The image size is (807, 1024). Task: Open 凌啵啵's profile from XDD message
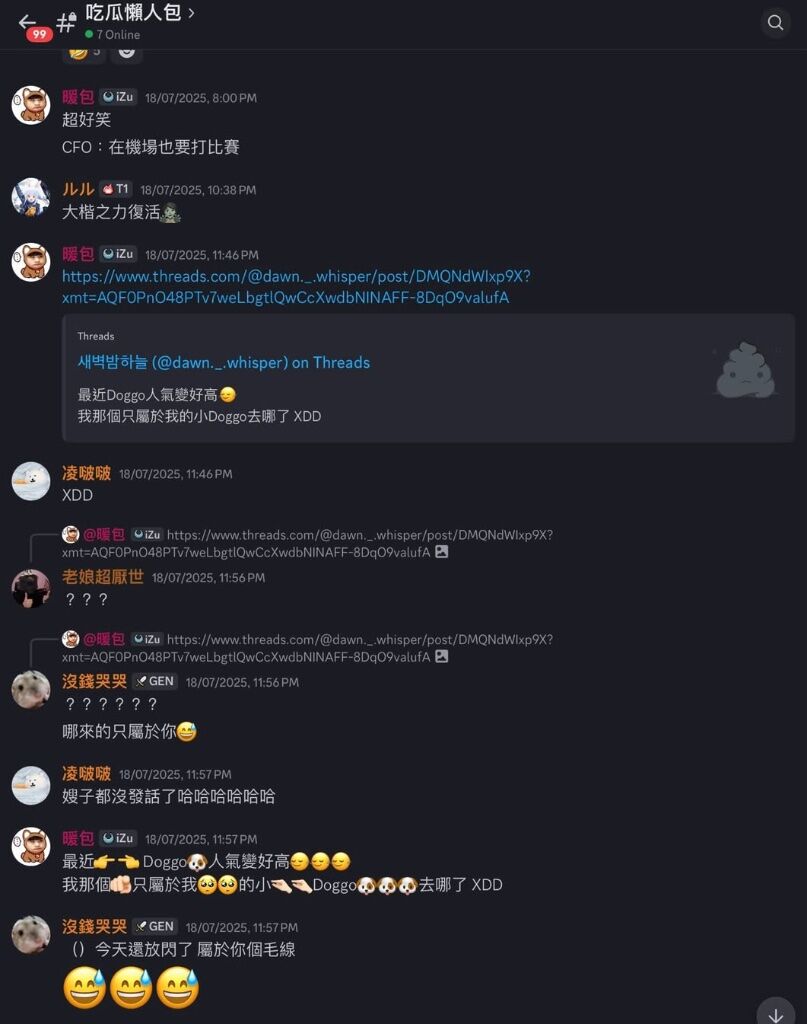(x=86, y=473)
